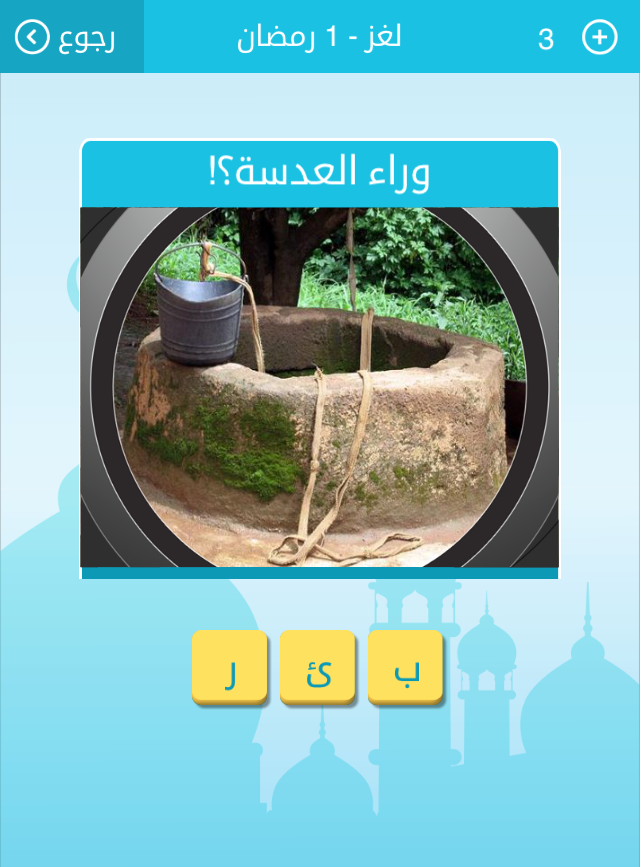This screenshot has width=641, height=867.
Task: Select the letter tile ب
Action: coord(405,667)
